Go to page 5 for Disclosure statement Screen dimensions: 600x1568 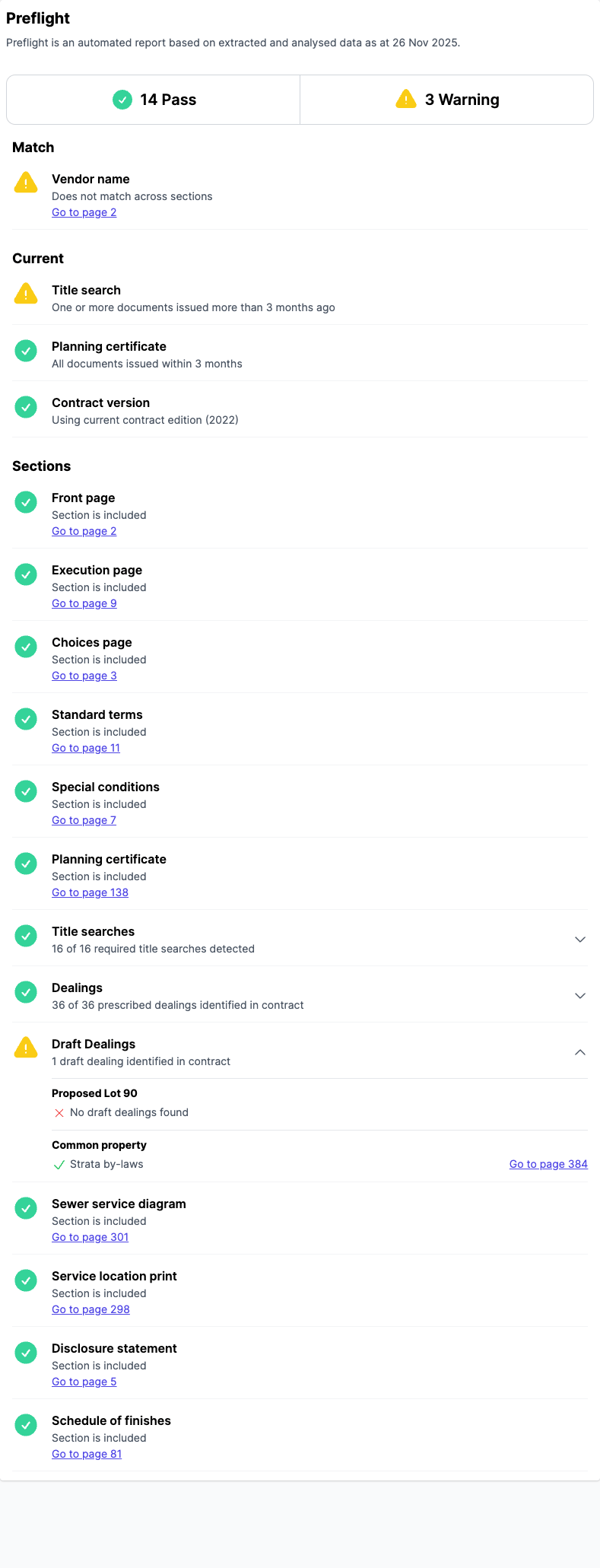84,1382
